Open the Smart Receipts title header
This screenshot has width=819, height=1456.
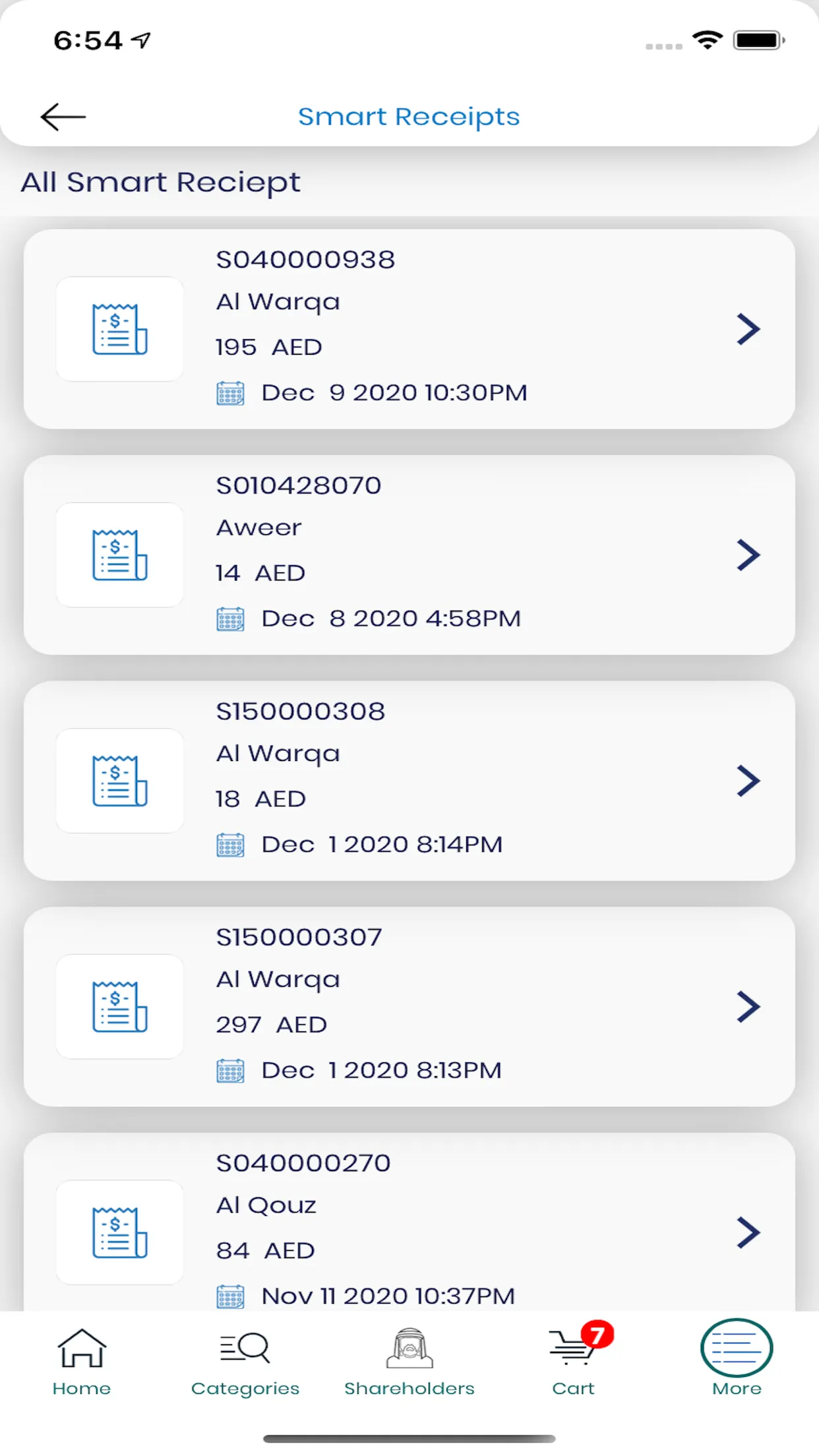click(409, 116)
